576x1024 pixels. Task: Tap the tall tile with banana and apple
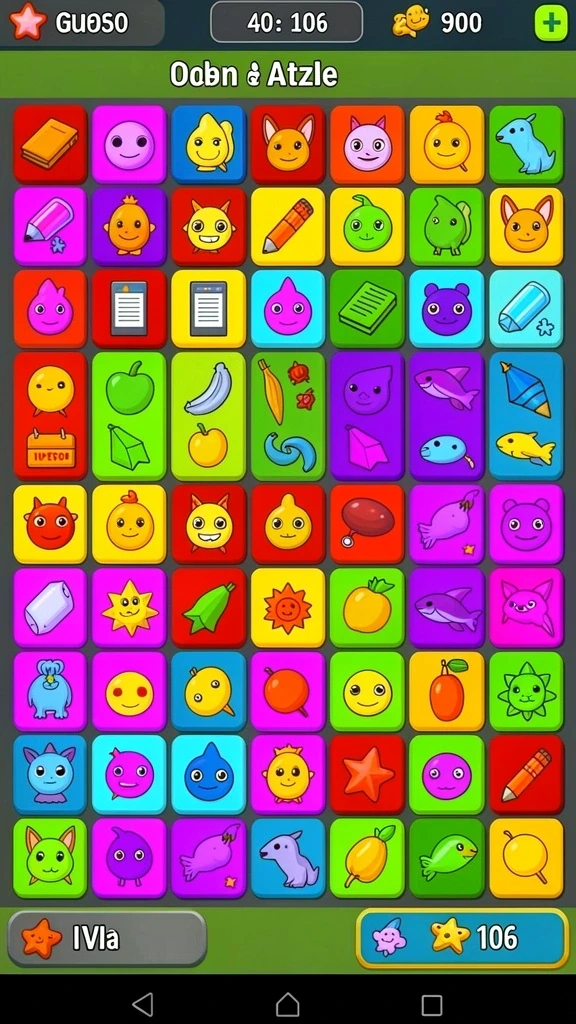(x=208, y=417)
